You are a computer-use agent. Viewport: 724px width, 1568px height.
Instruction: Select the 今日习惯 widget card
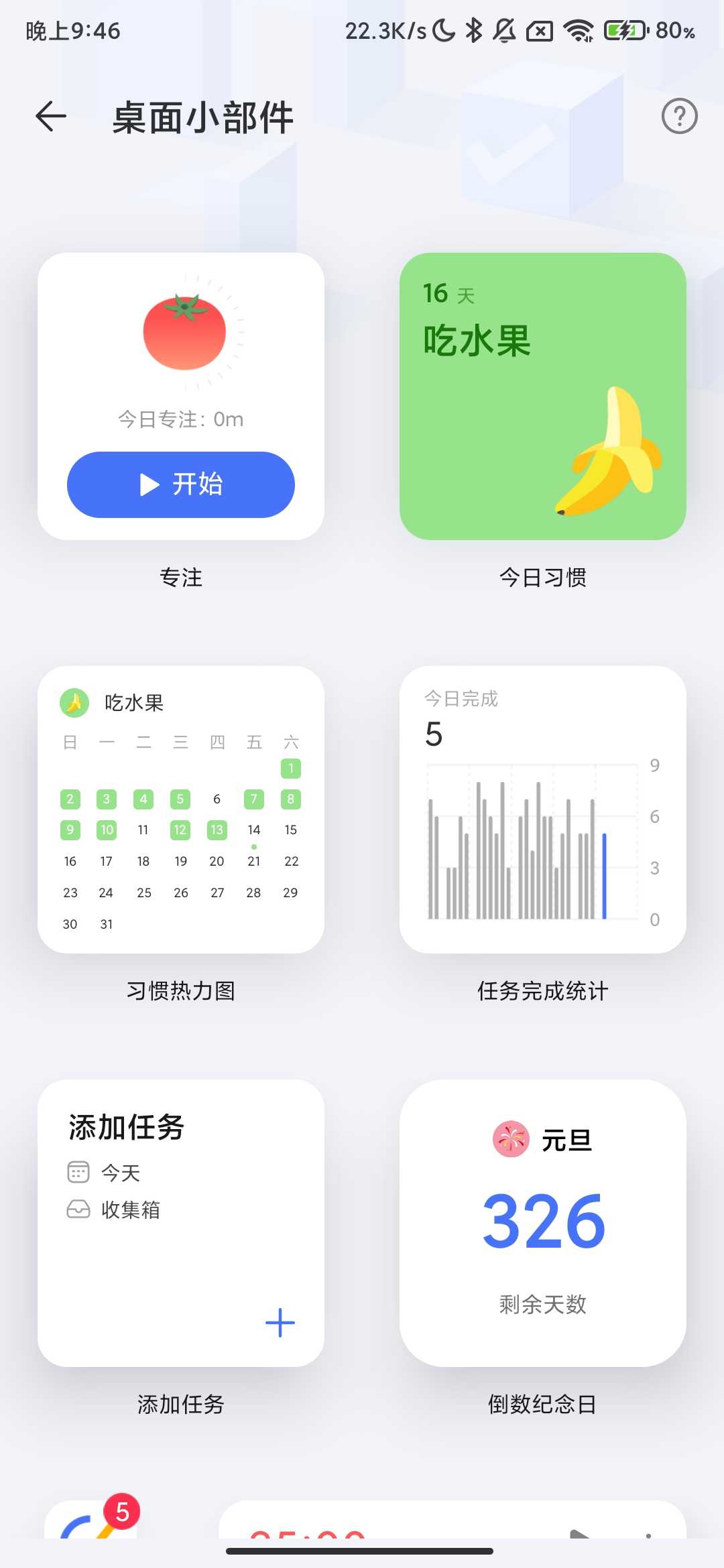tap(542, 395)
